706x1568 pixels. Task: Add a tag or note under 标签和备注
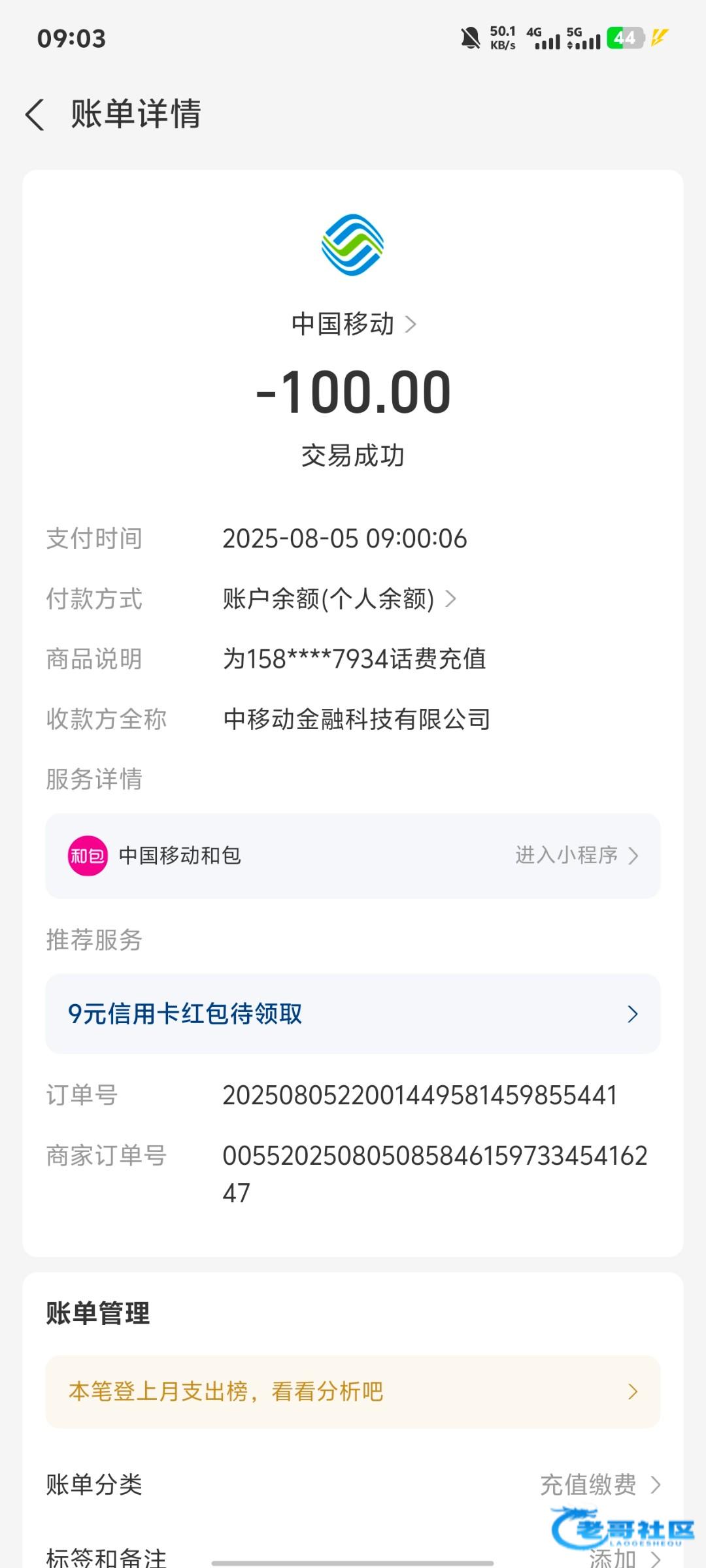[x=624, y=1558]
